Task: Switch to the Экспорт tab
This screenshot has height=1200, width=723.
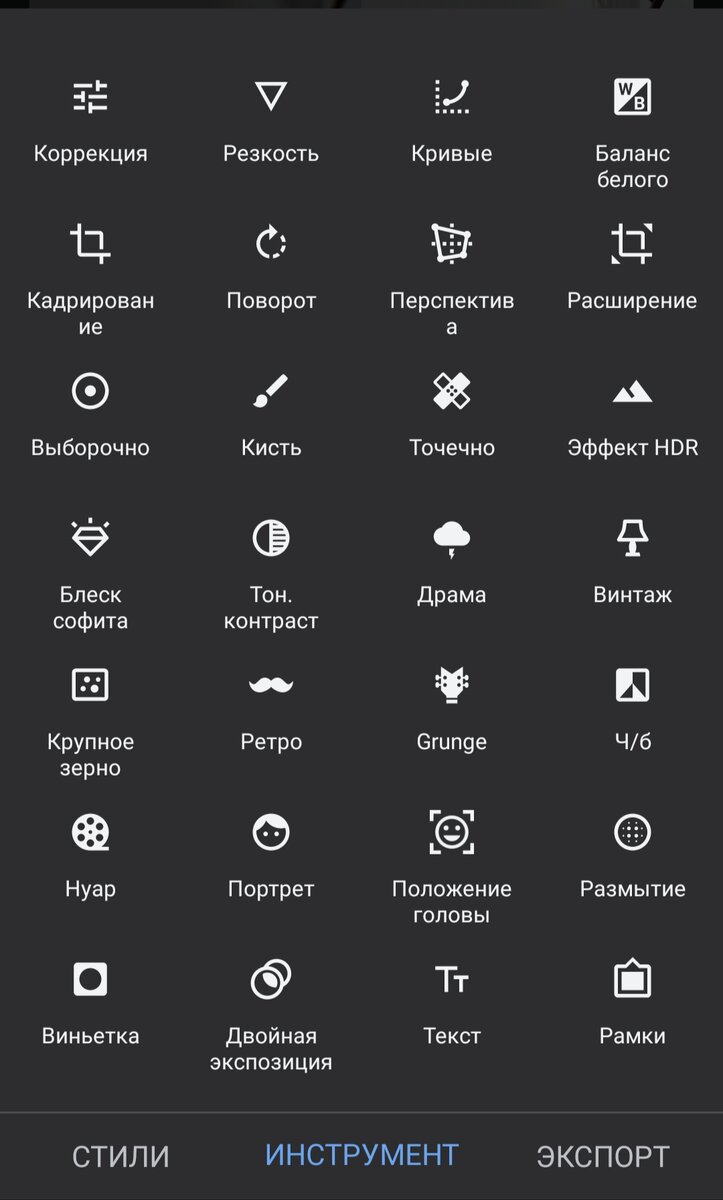Action: point(603,1156)
